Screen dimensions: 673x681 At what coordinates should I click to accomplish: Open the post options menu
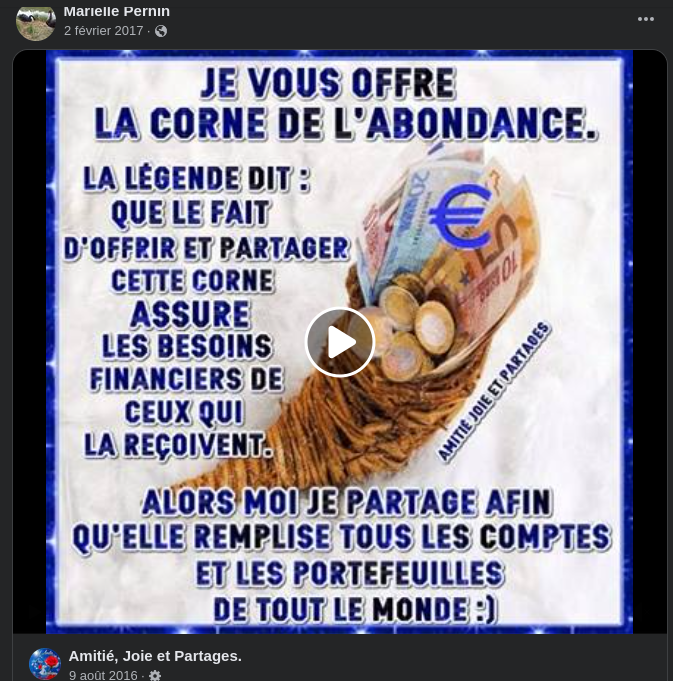click(x=646, y=19)
